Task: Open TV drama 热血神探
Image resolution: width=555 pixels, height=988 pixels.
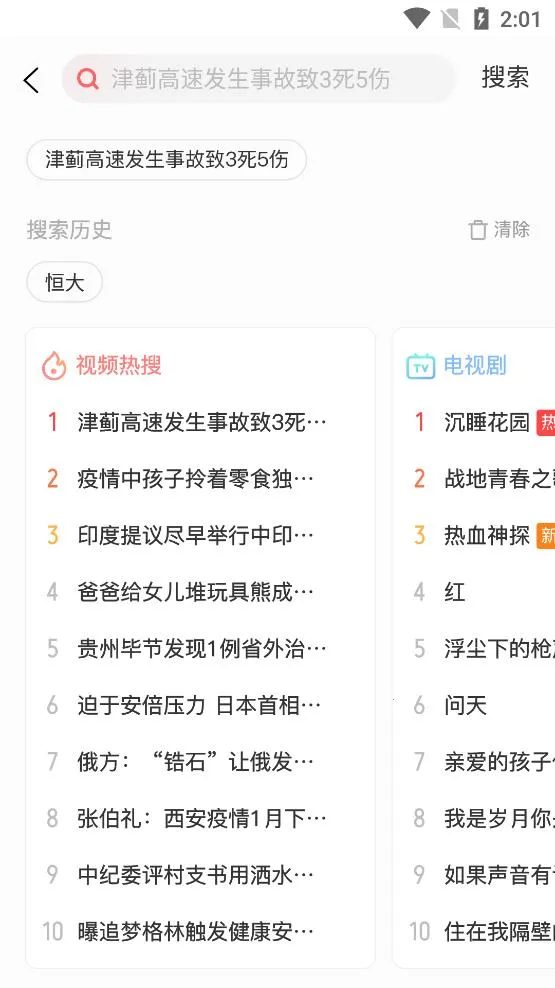Action: 486,536
